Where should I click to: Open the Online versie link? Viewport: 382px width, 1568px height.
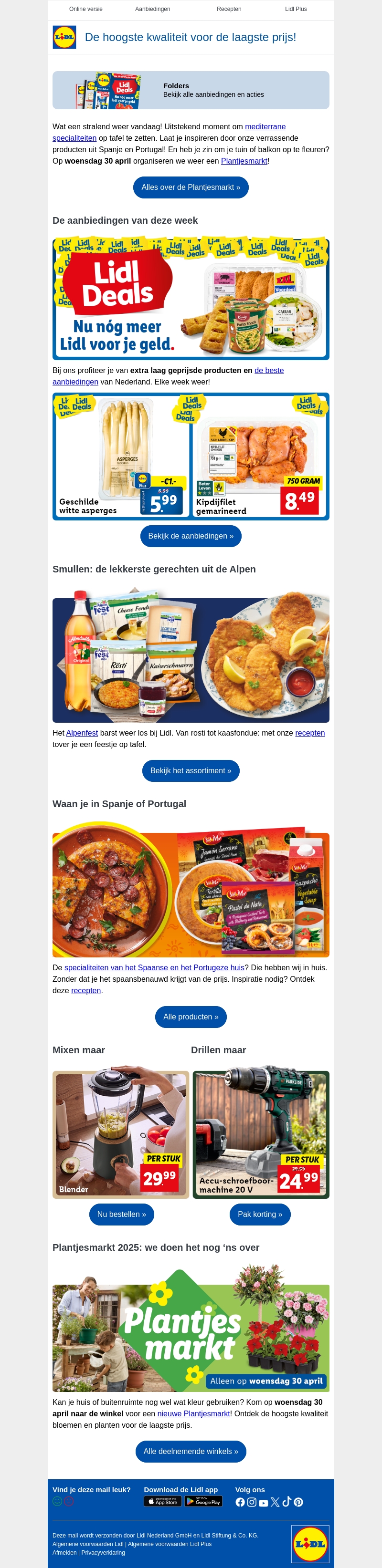(x=86, y=9)
